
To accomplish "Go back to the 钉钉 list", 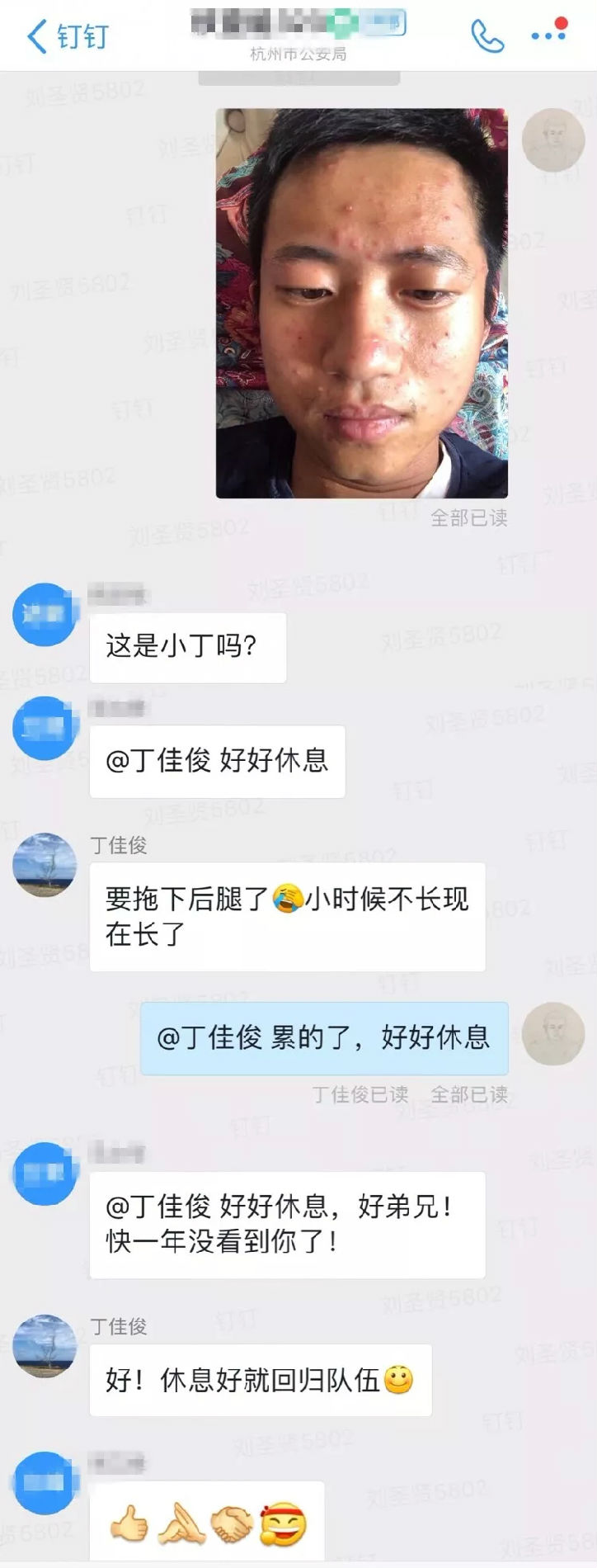I will pyautogui.click(x=66, y=37).
